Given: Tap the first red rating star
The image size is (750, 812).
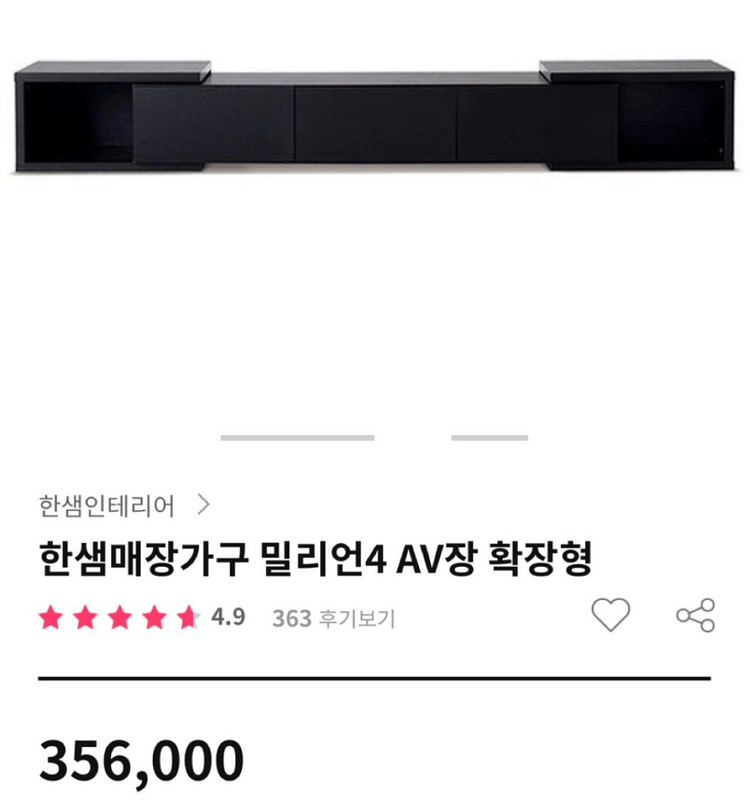Looking at the screenshot, I should coord(51,617).
